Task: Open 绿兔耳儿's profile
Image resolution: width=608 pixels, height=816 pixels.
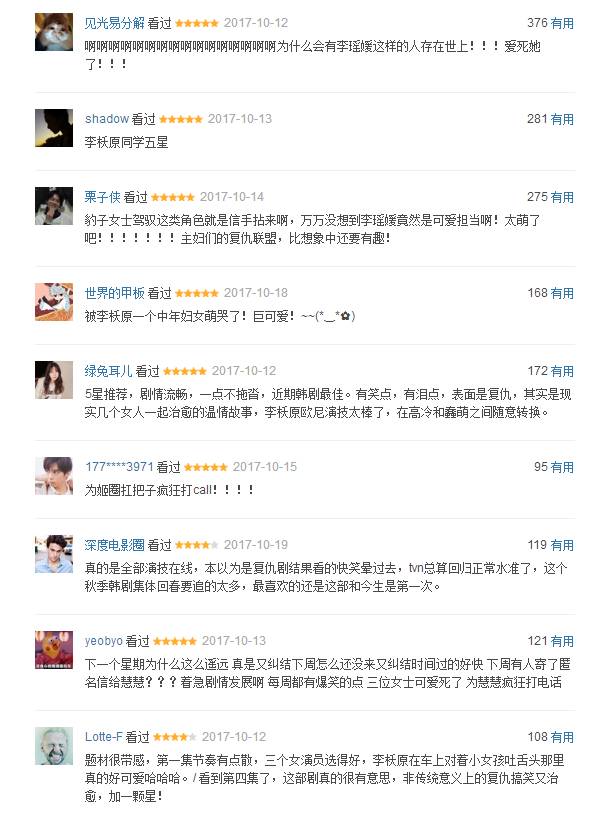Action: [108, 371]
